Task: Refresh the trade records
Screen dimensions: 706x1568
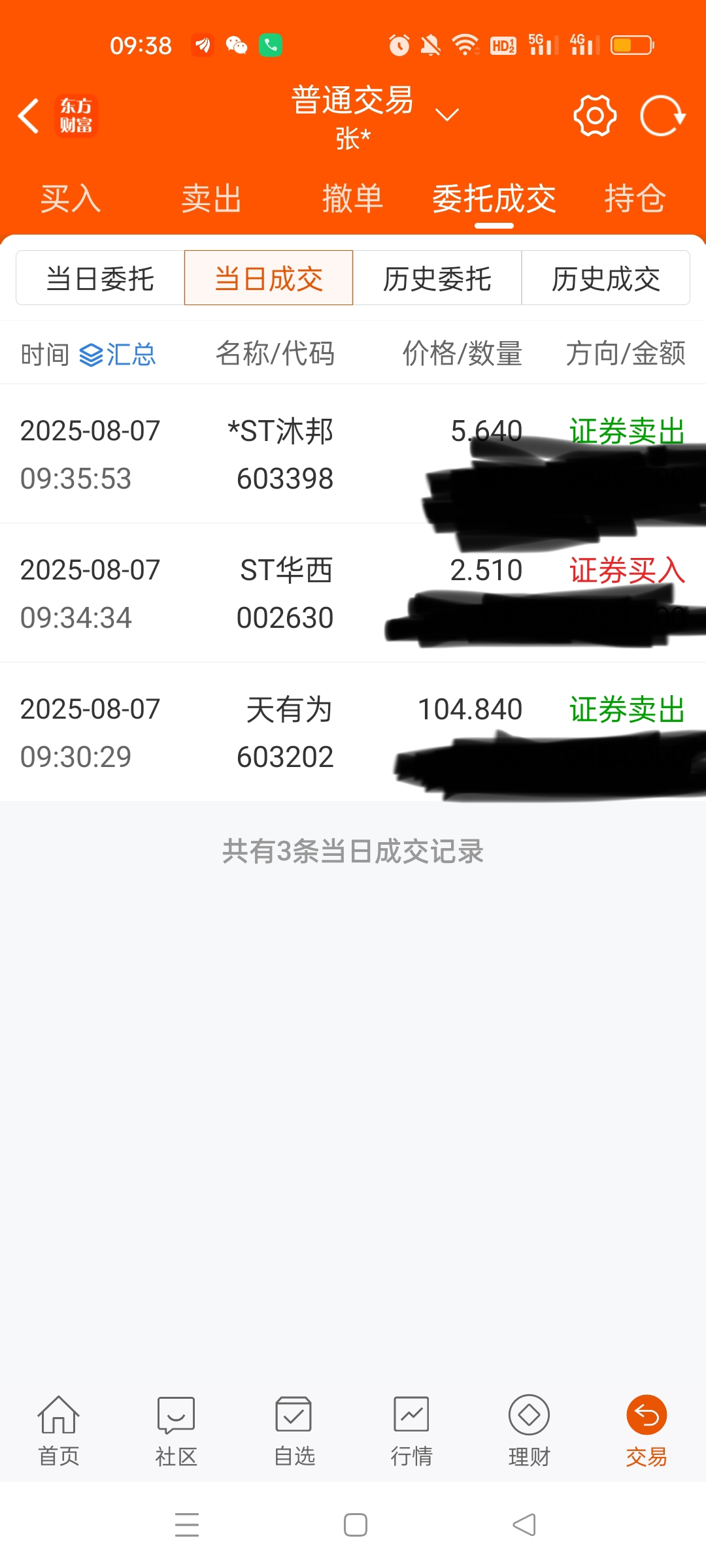Action: pyautogui.click(x=662, y=116)
